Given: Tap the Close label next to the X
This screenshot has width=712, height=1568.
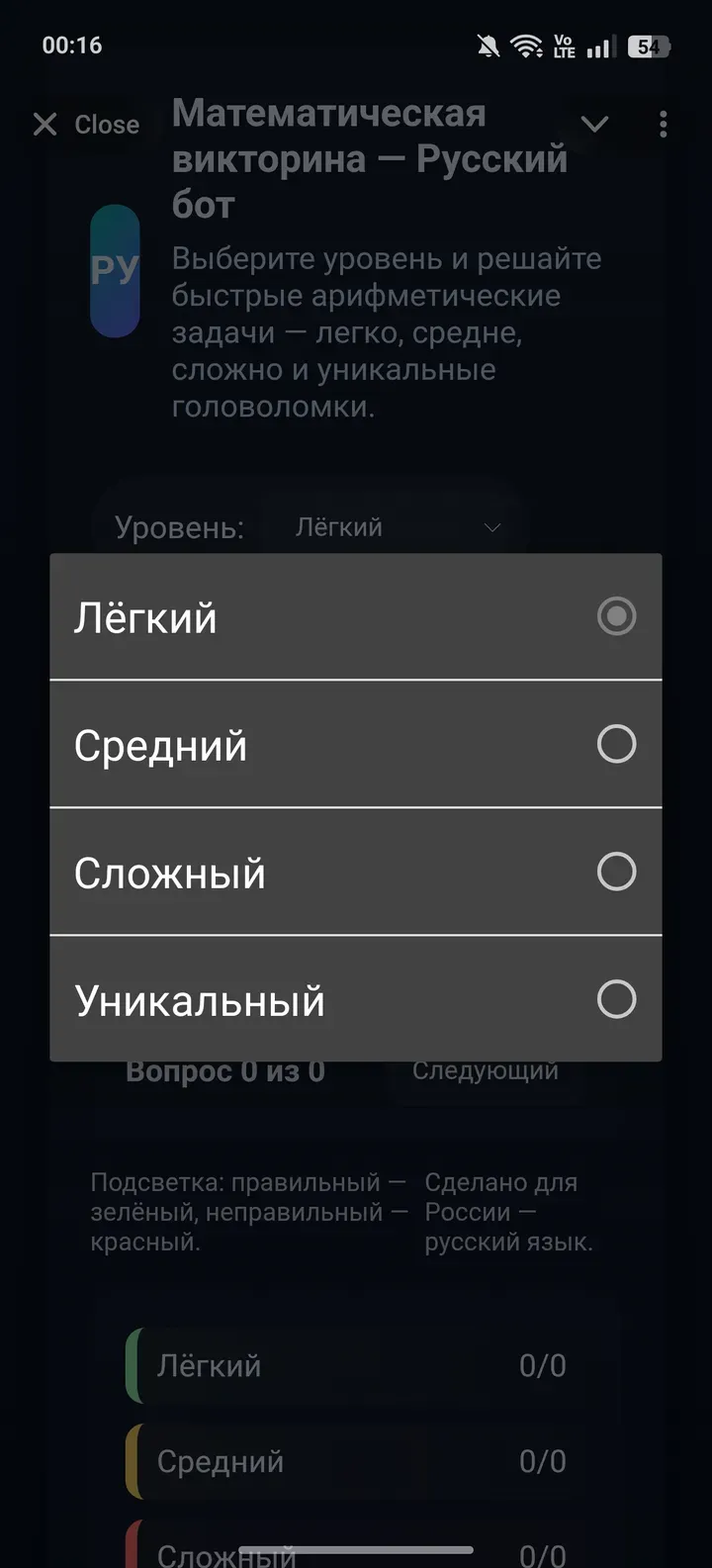Looking at the screenshot, I should pos(106,125).
